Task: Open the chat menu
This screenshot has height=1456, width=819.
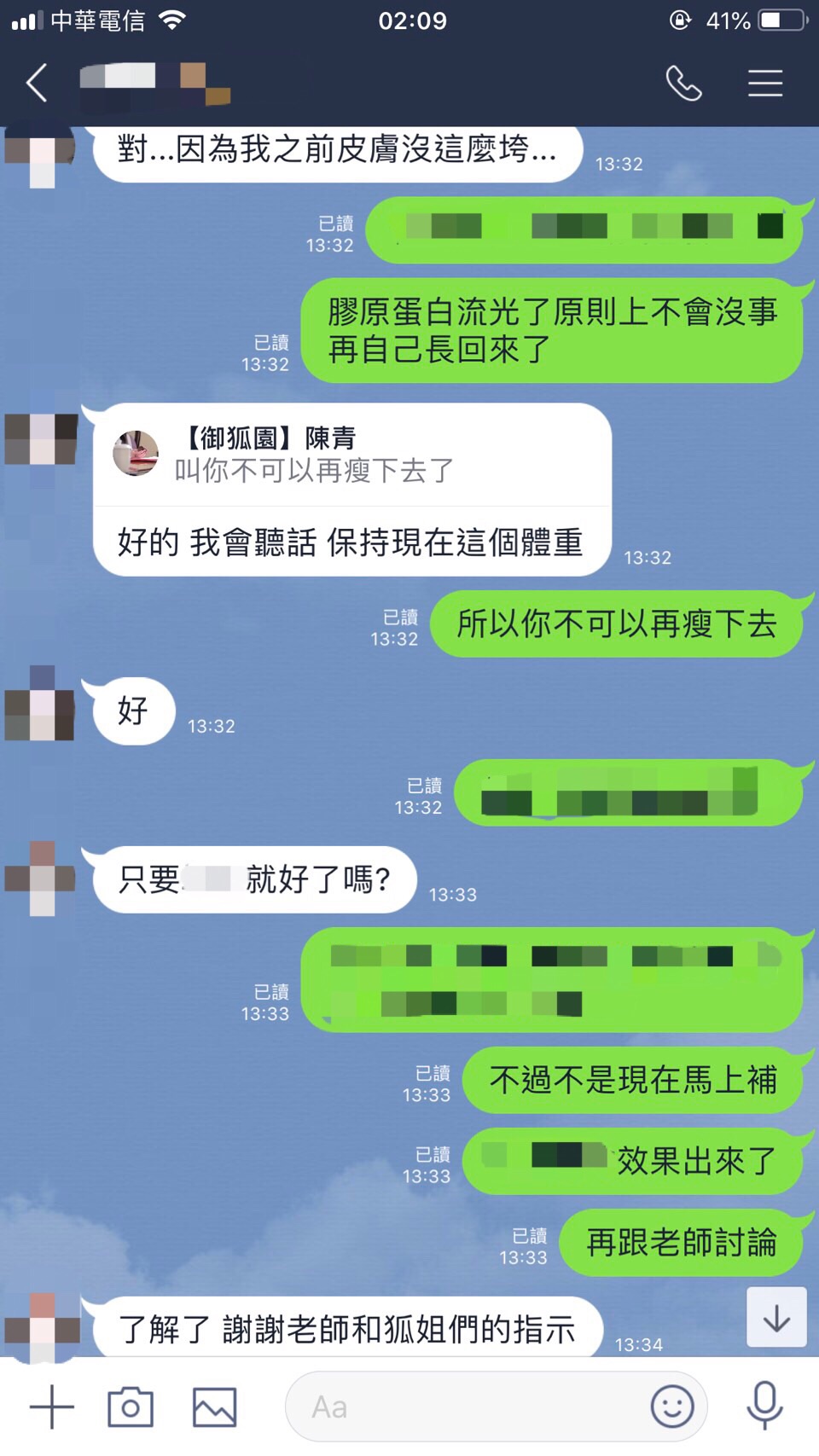Action: coord(765,84)
